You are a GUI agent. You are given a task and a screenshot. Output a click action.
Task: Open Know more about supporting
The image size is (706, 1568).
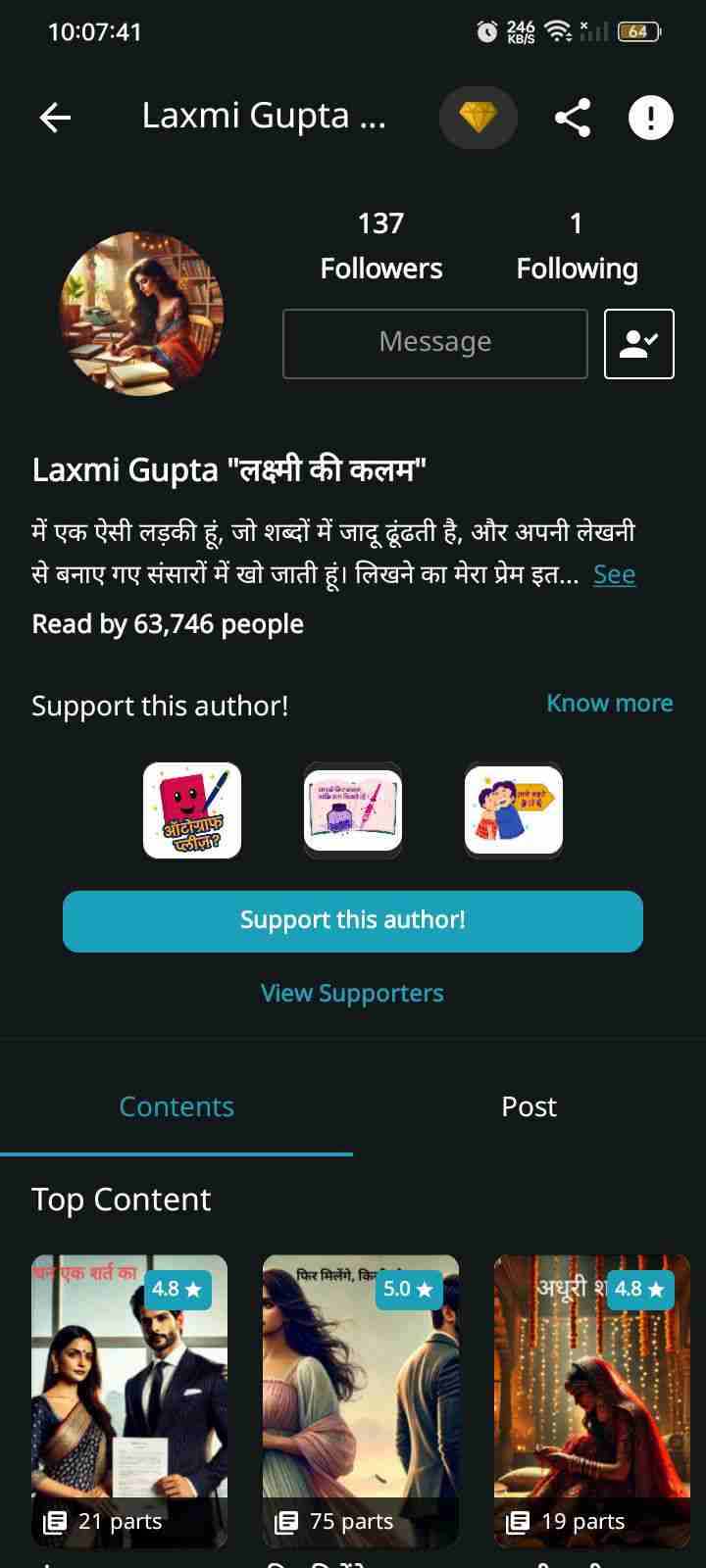coord(609,704)
